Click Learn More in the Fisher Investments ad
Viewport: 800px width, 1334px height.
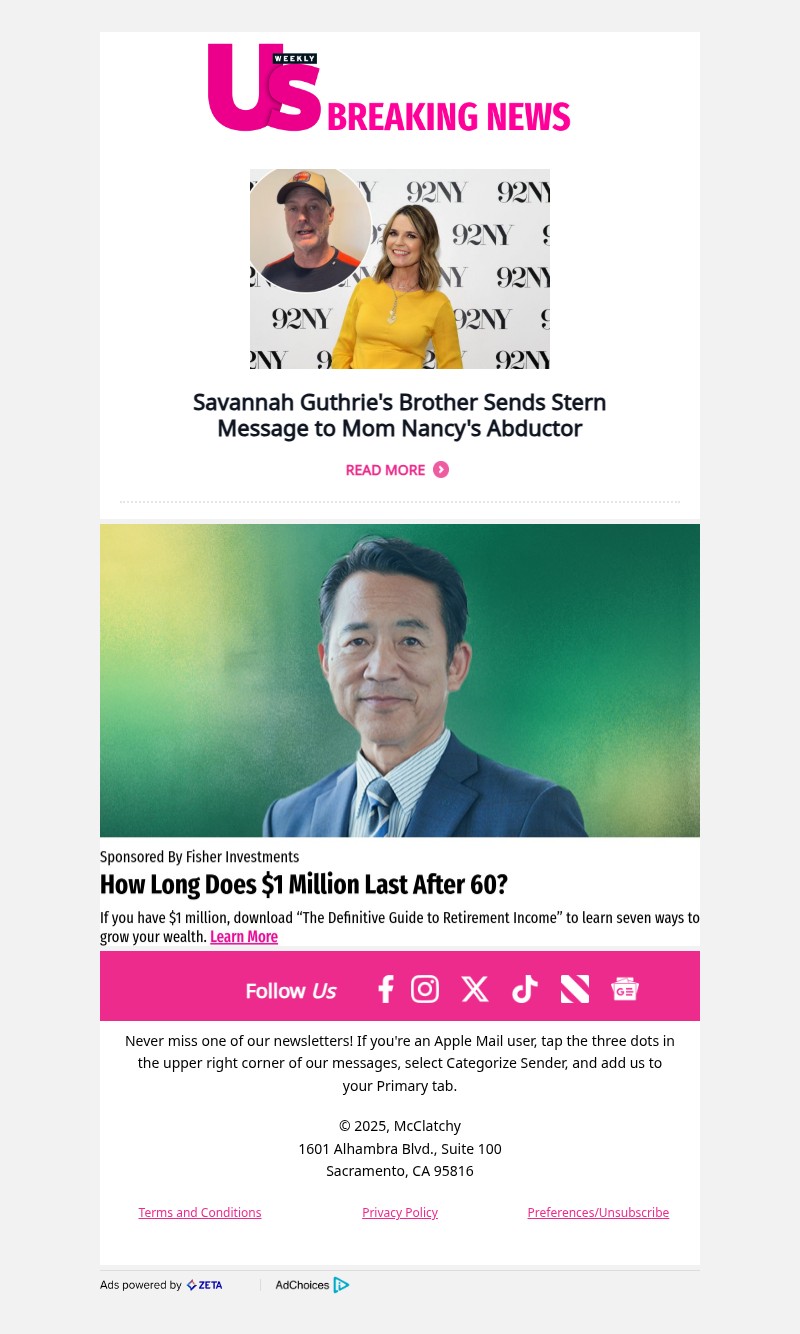click(x=243, y=936)
